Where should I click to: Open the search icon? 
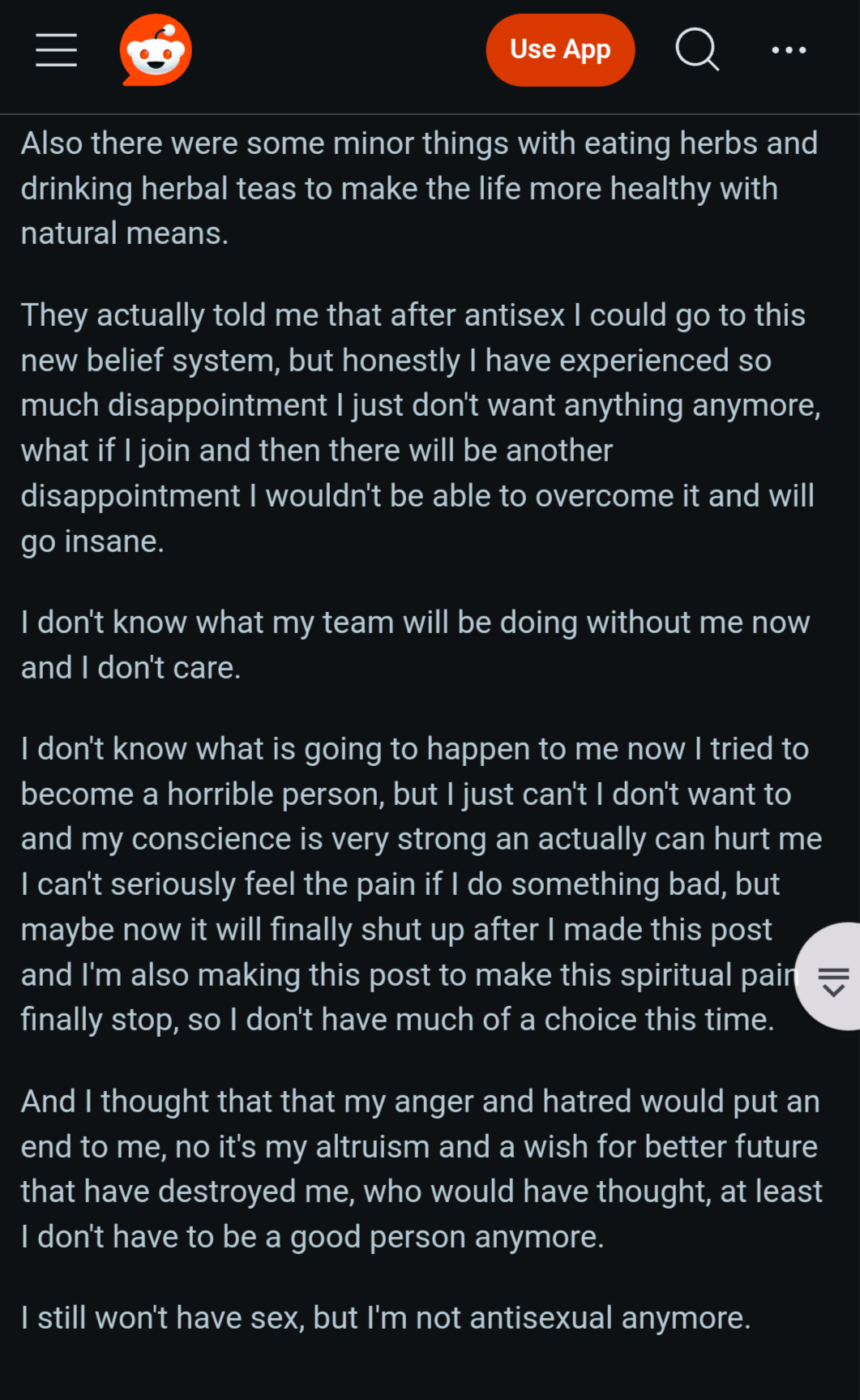coord(697,50)
